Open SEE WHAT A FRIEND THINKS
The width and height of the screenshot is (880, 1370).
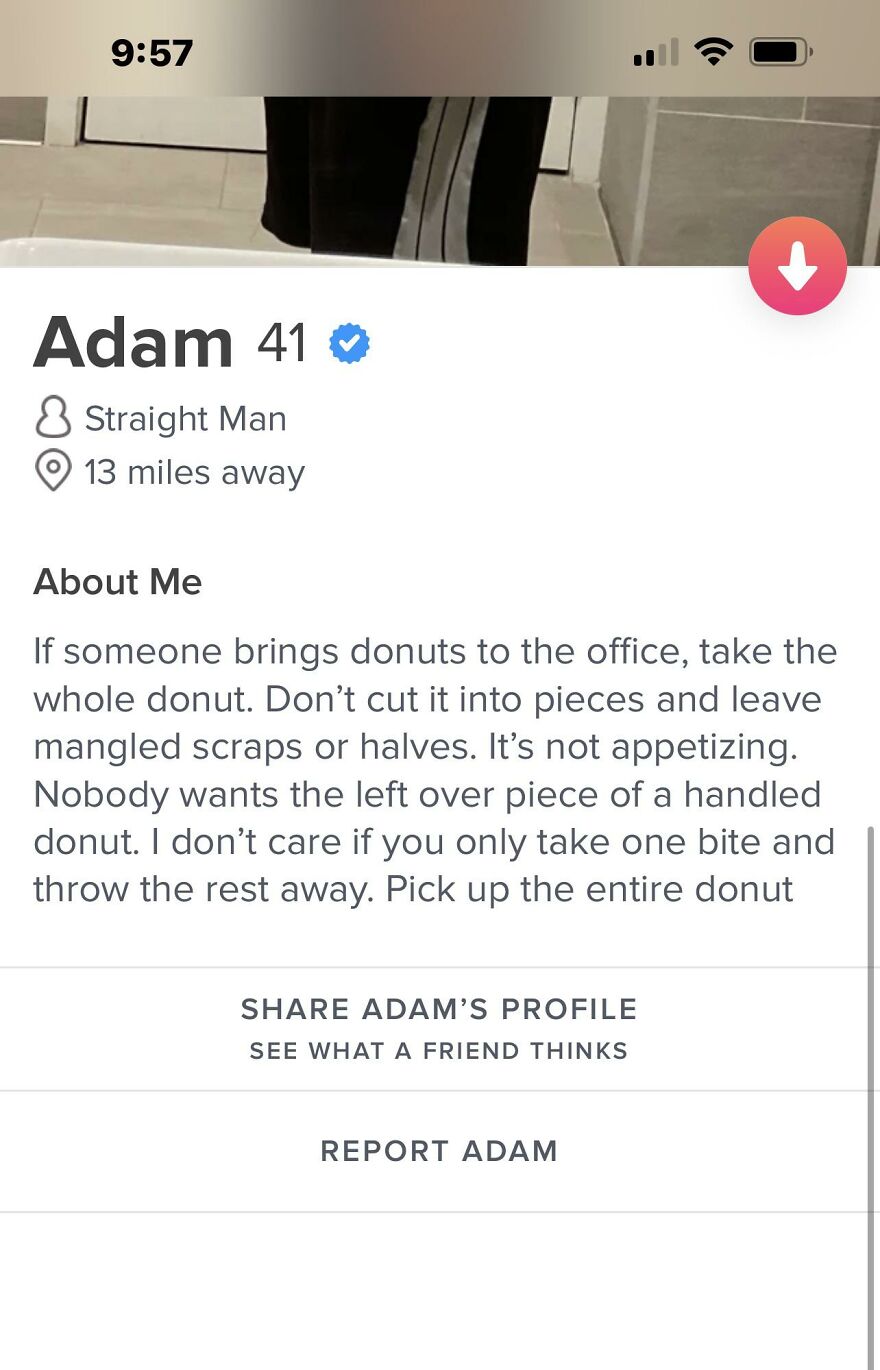439,1051
